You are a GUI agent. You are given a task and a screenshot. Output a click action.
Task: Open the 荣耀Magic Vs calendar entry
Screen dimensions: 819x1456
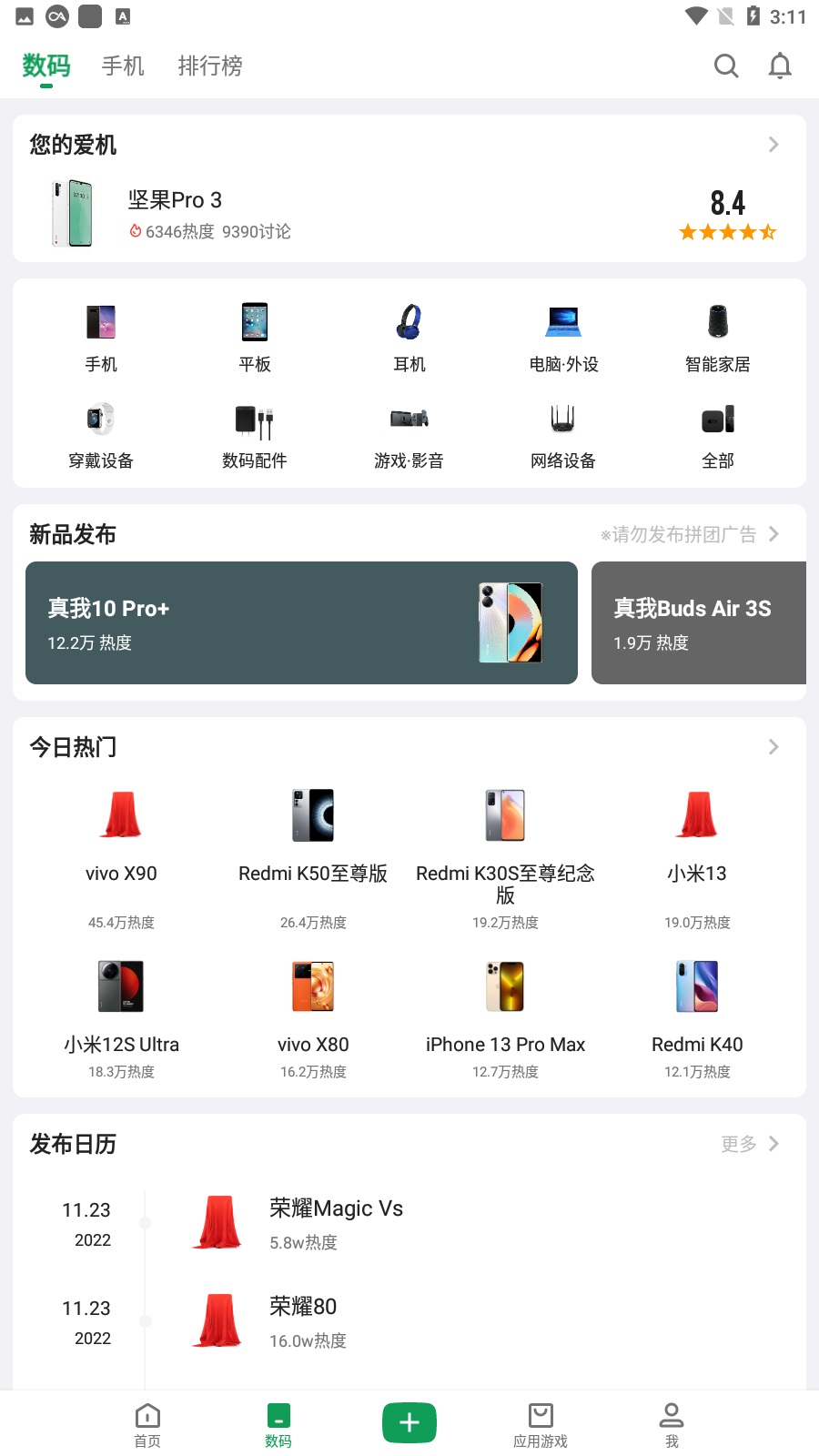[409, 1223]
